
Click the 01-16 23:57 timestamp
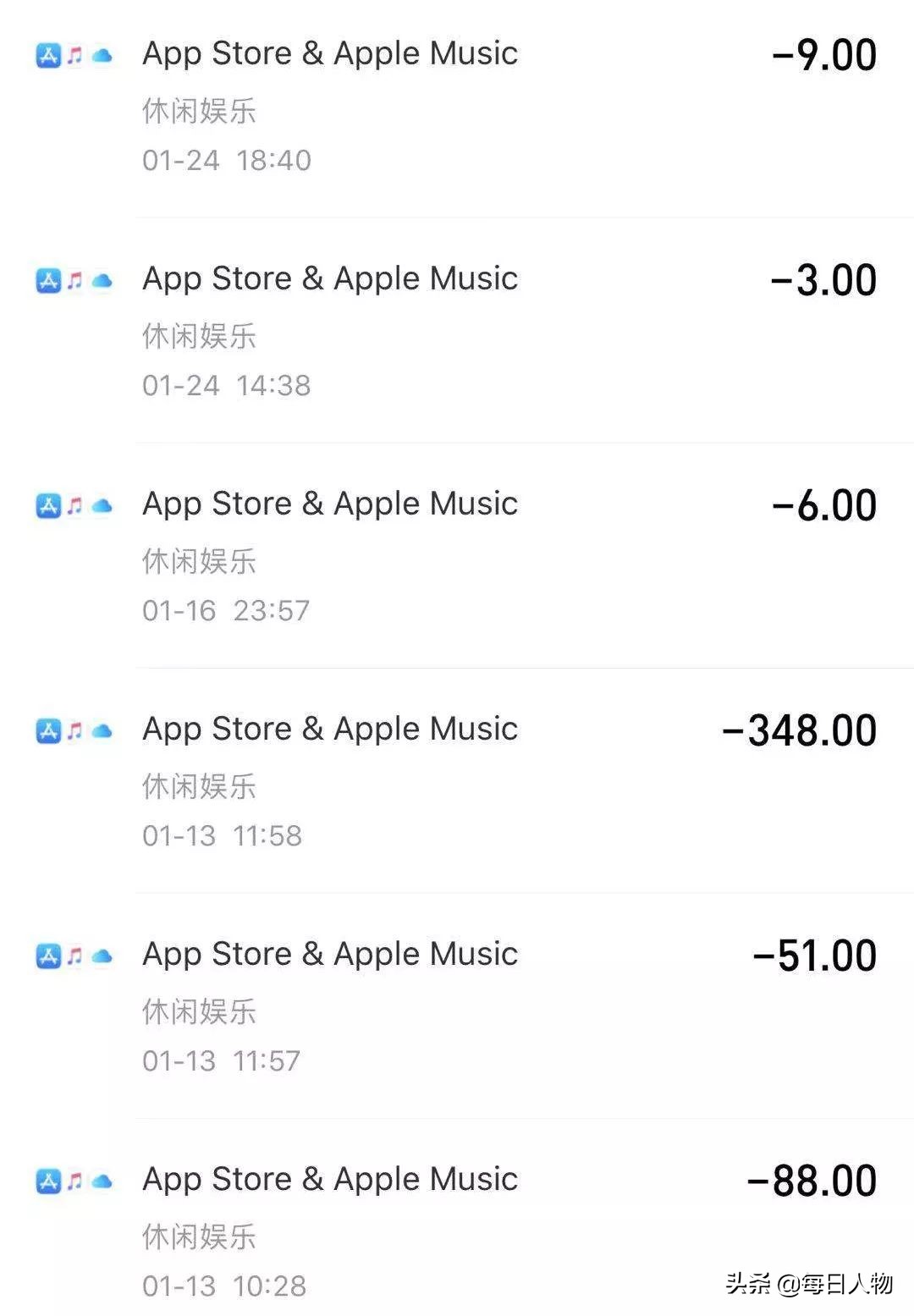pyautogui.click(x=227, y=609)
